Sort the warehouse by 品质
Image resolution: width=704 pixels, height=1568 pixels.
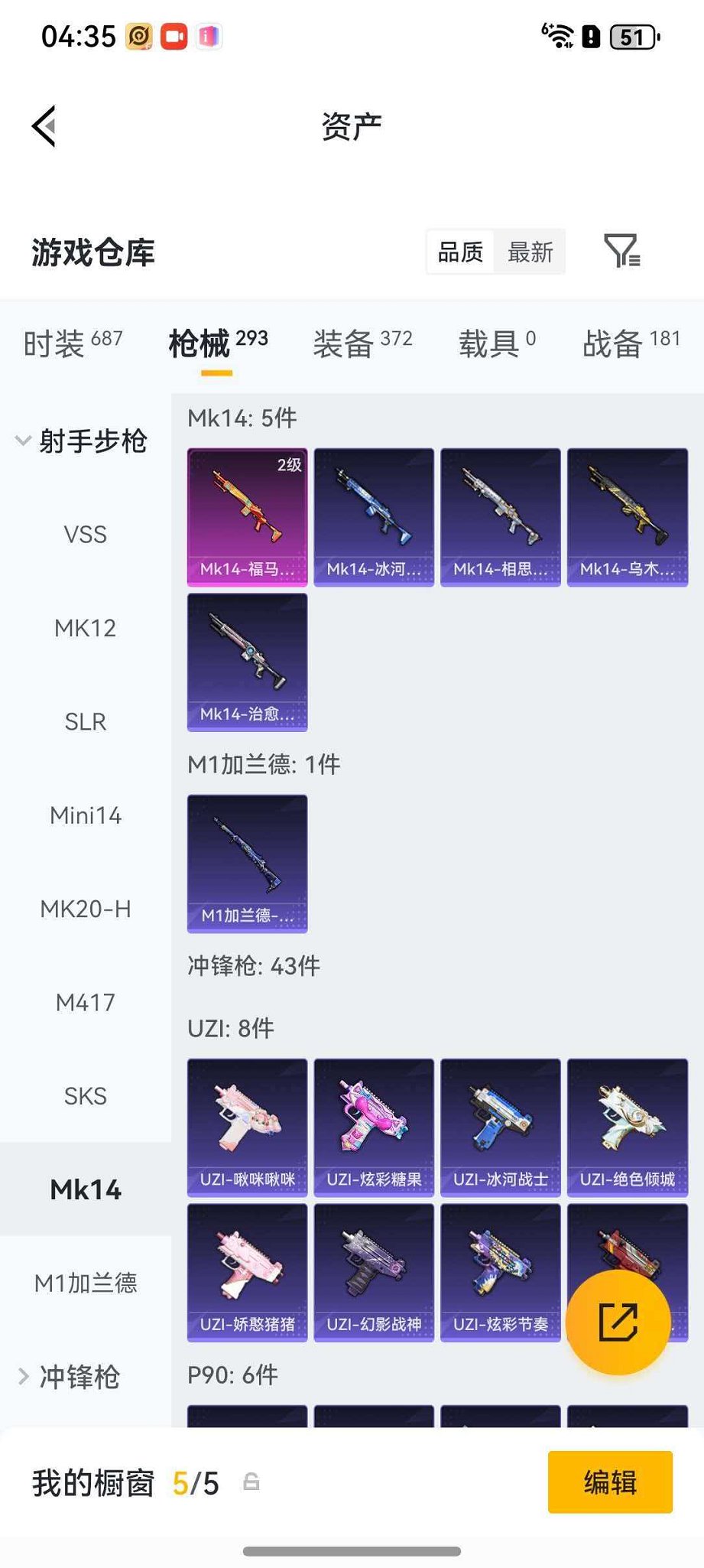pos(460,252)
